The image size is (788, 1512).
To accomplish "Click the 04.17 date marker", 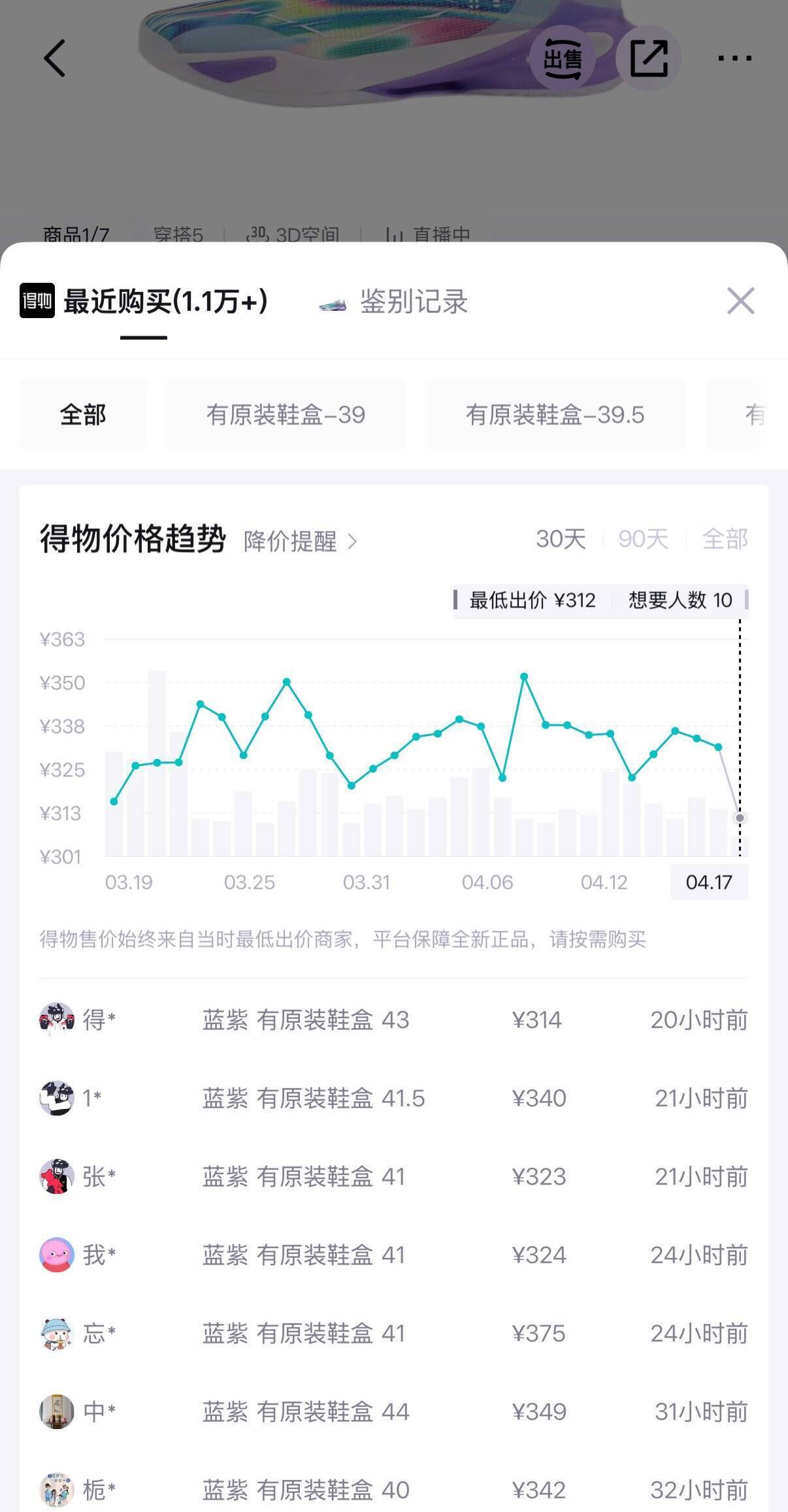I will pos(710,882).
